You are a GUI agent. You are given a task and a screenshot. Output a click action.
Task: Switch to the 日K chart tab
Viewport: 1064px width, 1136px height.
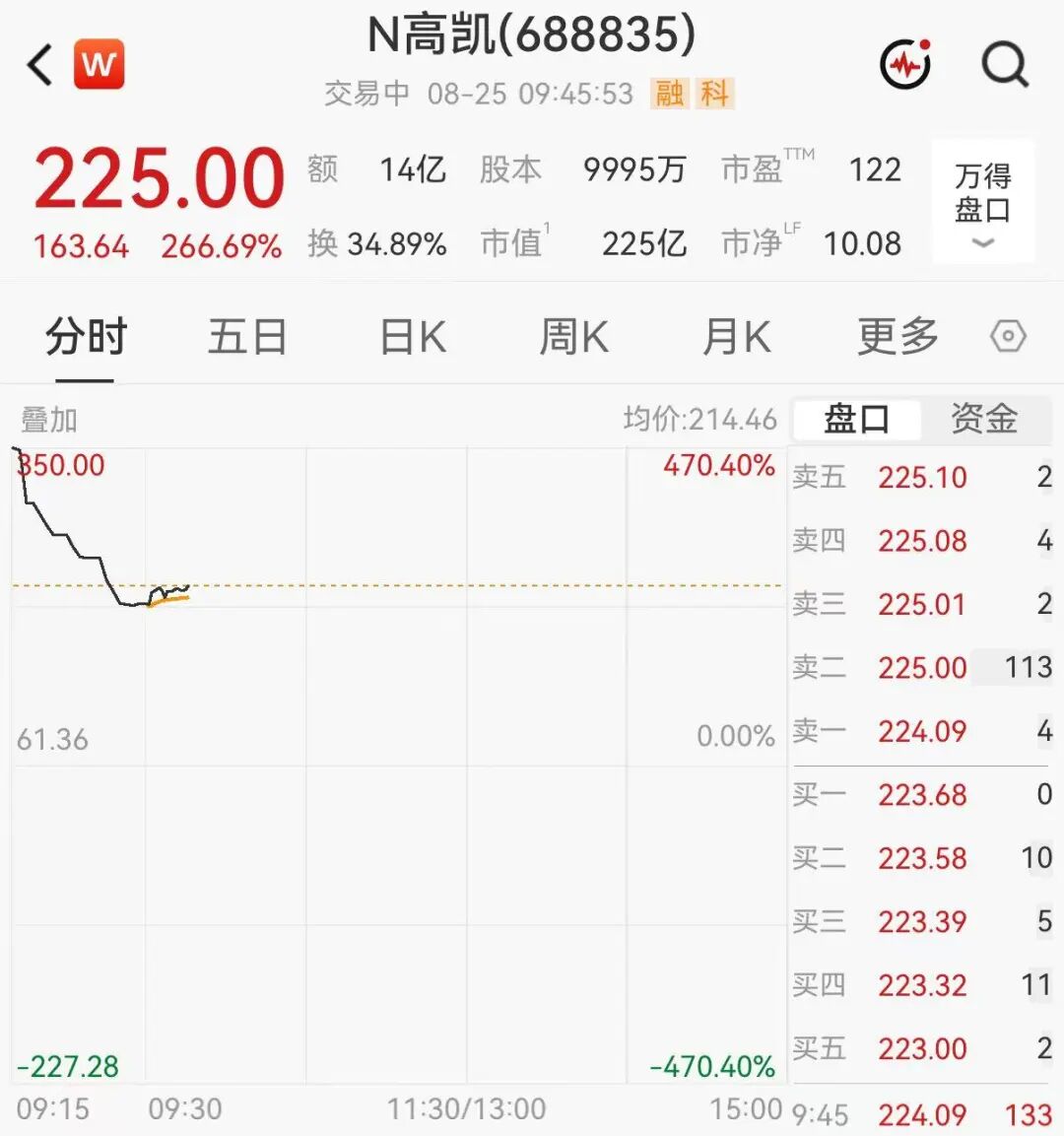point(413,337)
